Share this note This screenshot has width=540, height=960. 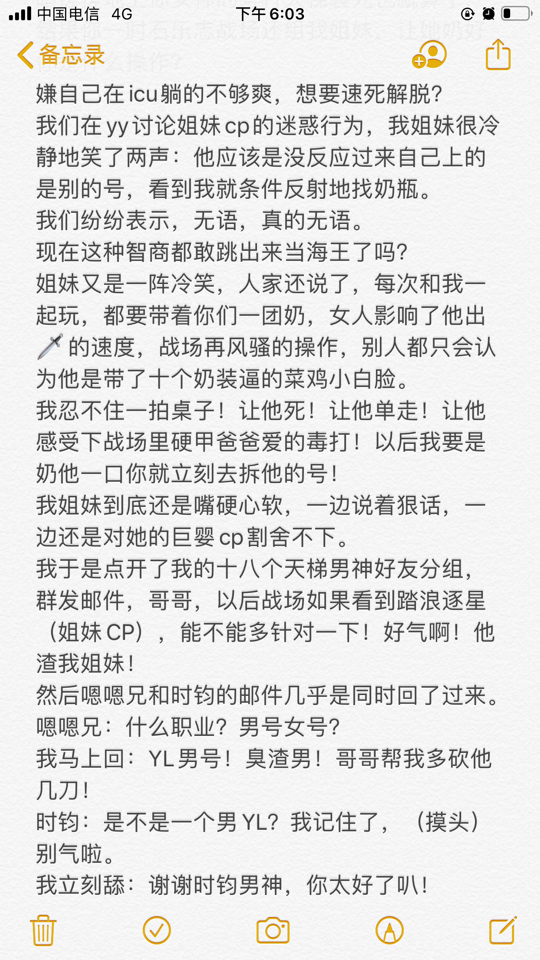point(498,54)
